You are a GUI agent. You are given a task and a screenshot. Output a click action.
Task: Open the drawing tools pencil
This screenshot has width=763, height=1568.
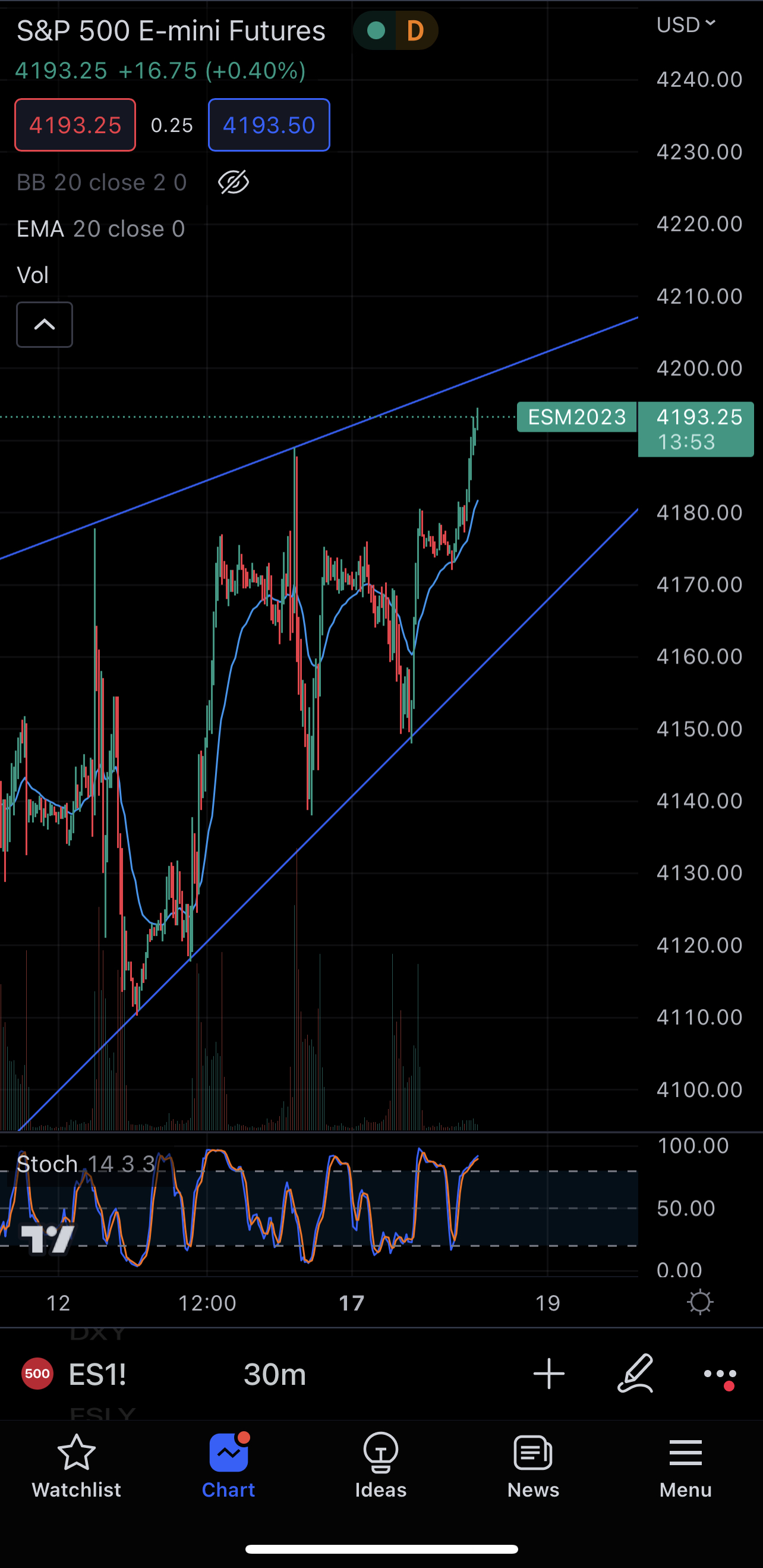click(635, 1374)
